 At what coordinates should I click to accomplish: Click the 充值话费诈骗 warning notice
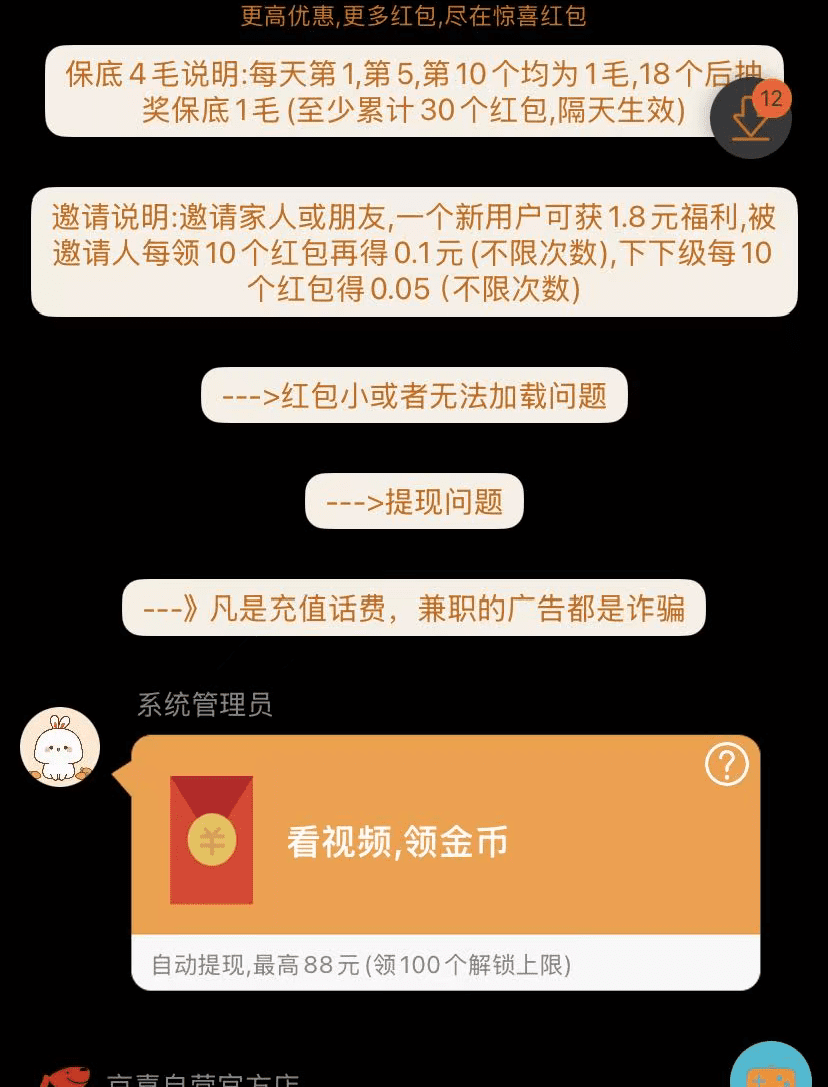tap(414, 607)
